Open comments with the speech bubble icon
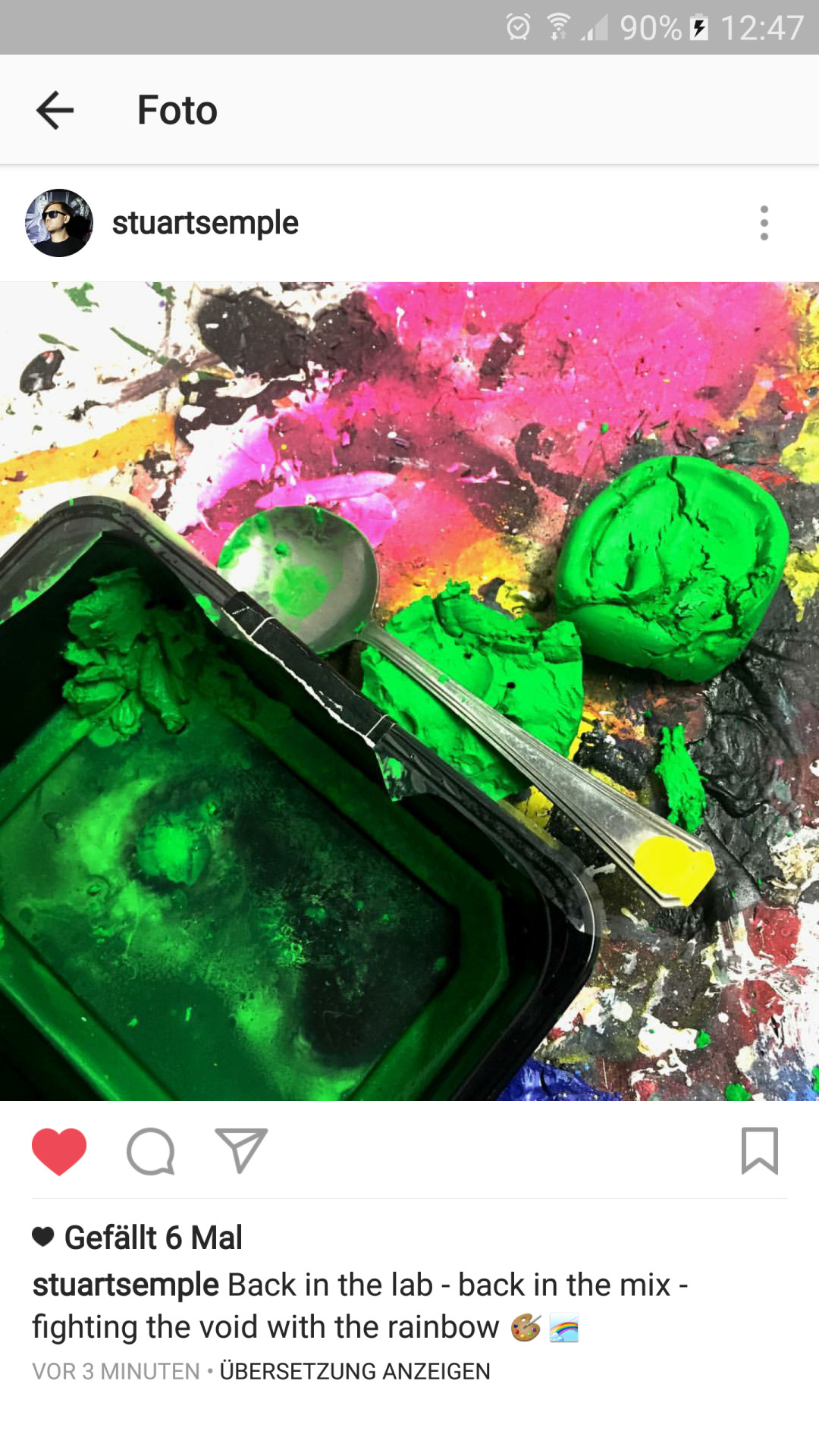The height and width of the screenshot is (1456, 819). (151, 1151)
